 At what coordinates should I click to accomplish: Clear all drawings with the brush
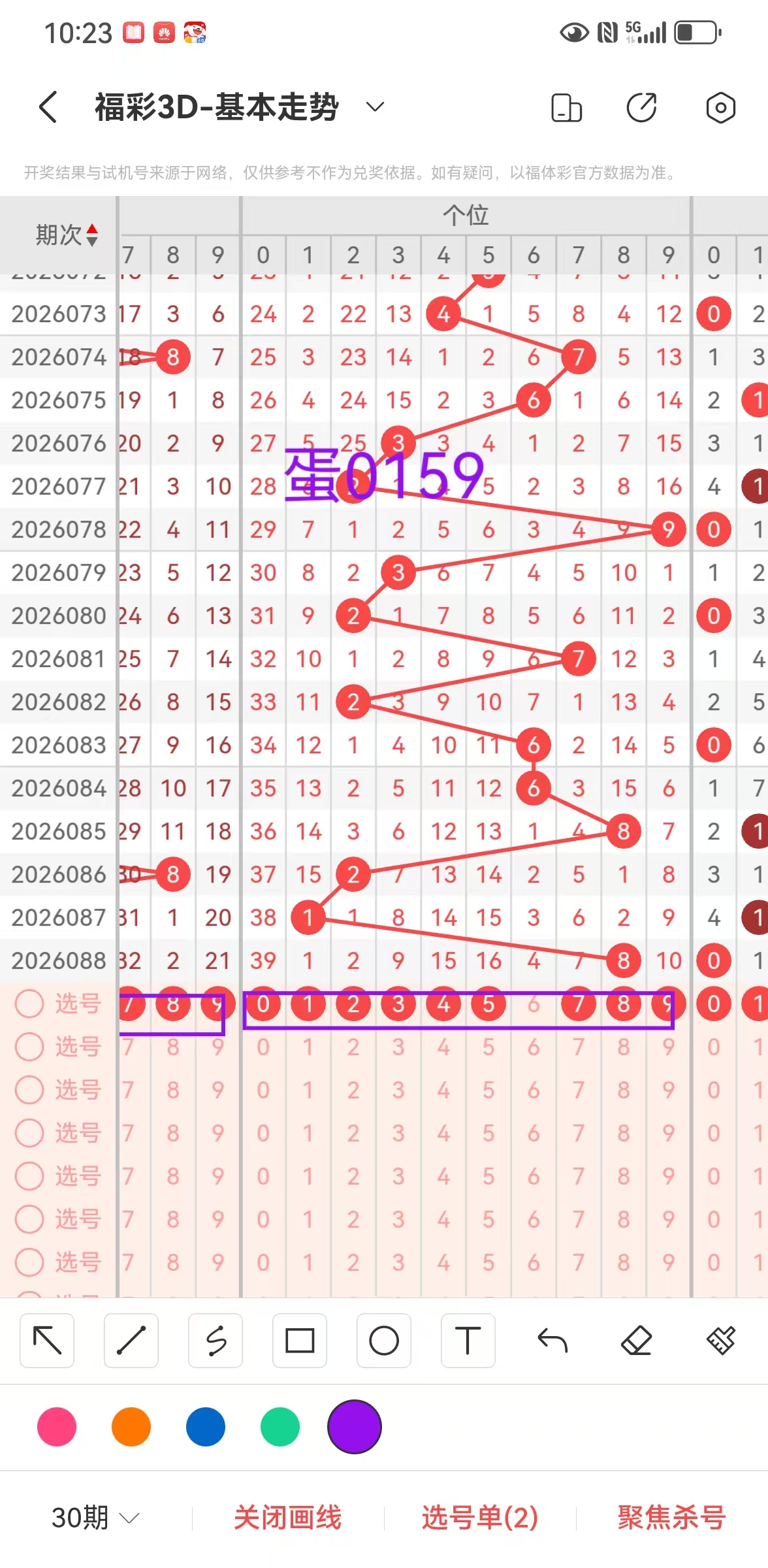[x=721, y=1341]
